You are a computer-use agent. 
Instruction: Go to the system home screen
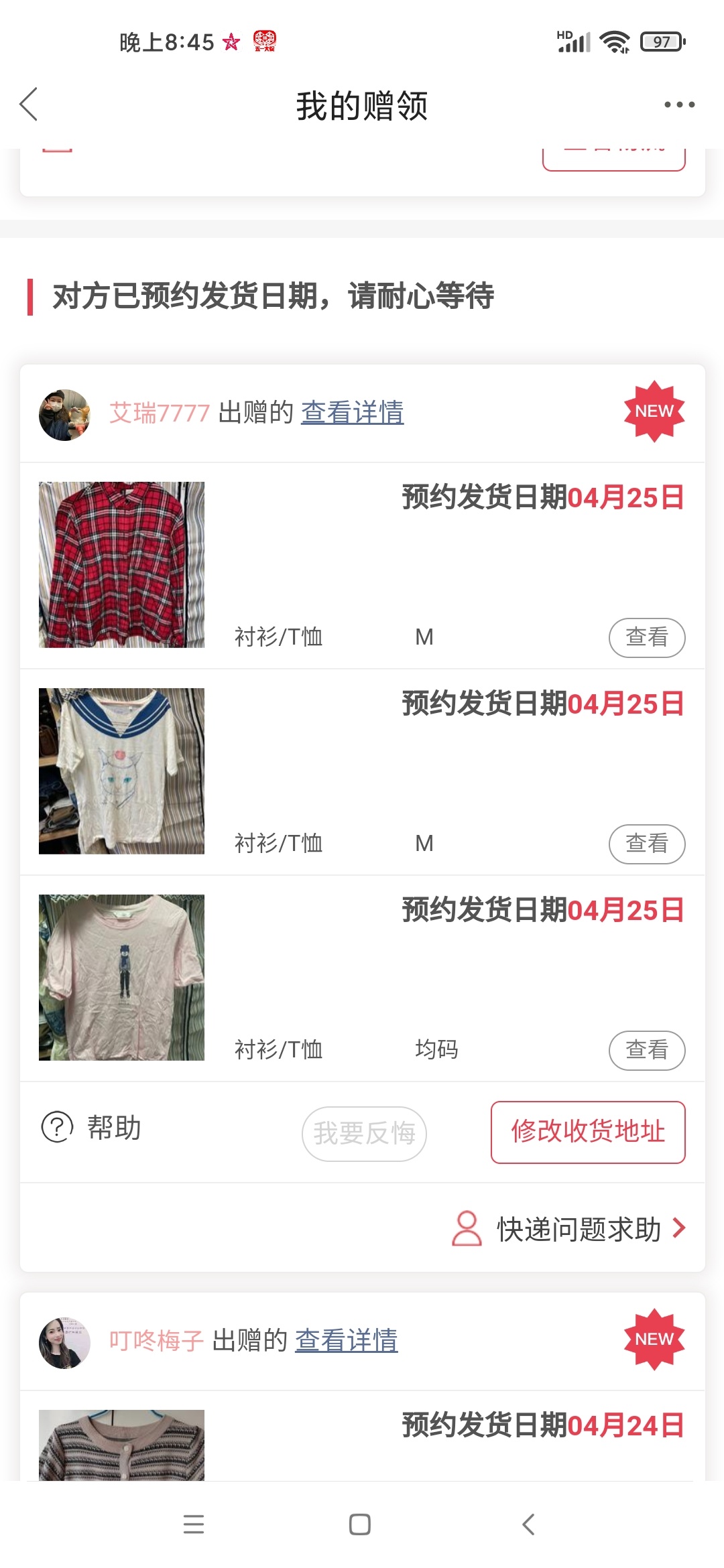(x=360, y=1524)
